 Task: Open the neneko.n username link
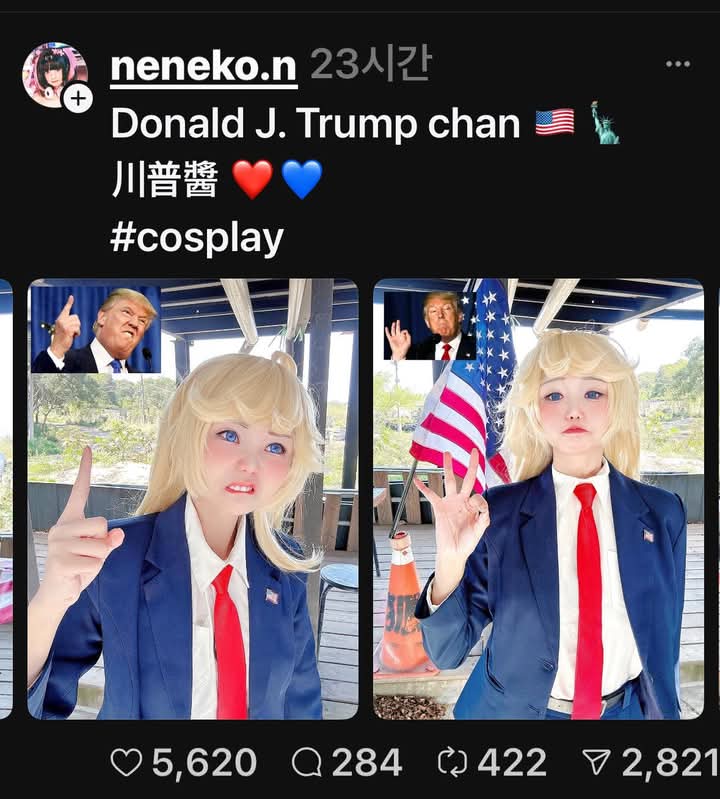click(203, 66)
